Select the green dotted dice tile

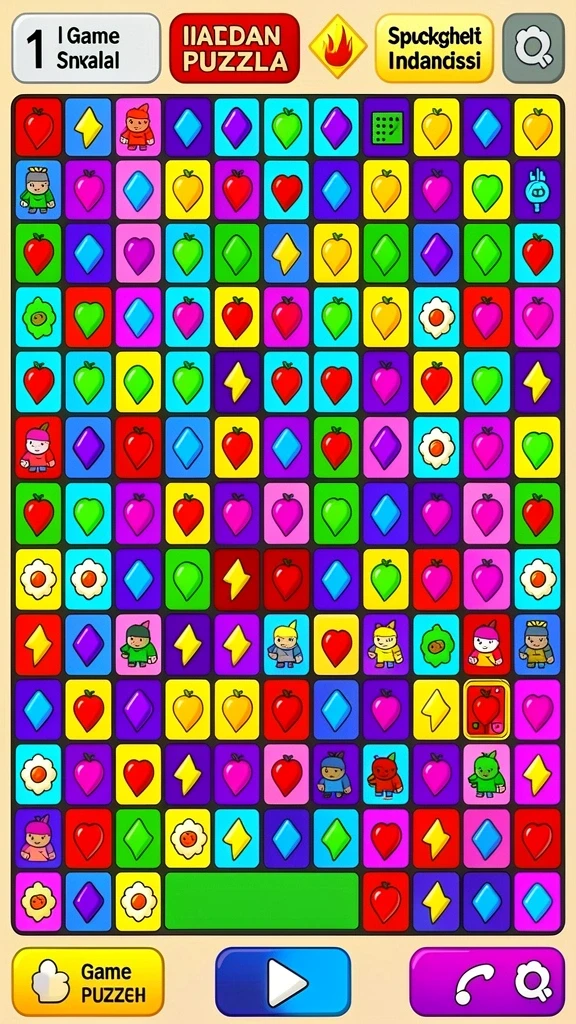[387, 127]
